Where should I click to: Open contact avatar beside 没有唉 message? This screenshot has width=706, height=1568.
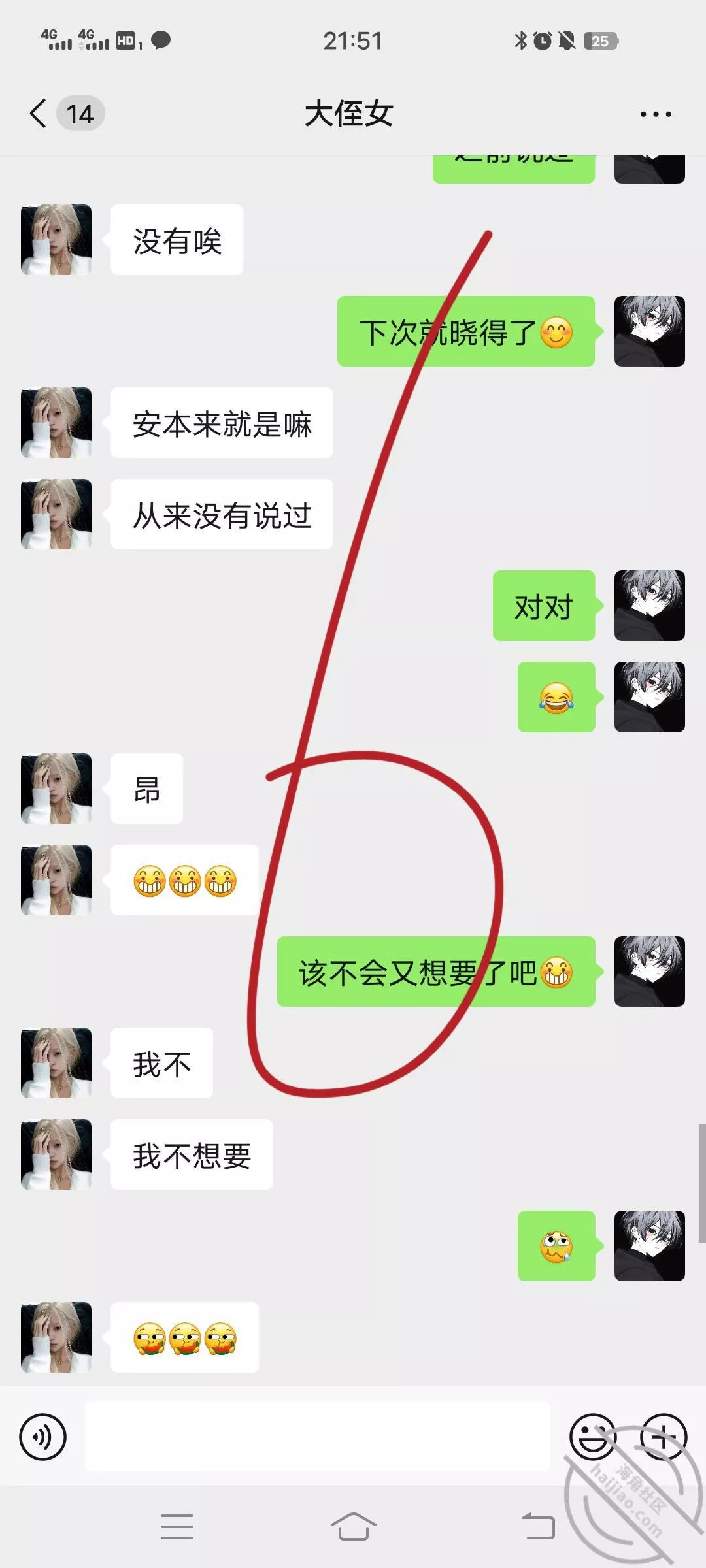(x=56, y=240)
